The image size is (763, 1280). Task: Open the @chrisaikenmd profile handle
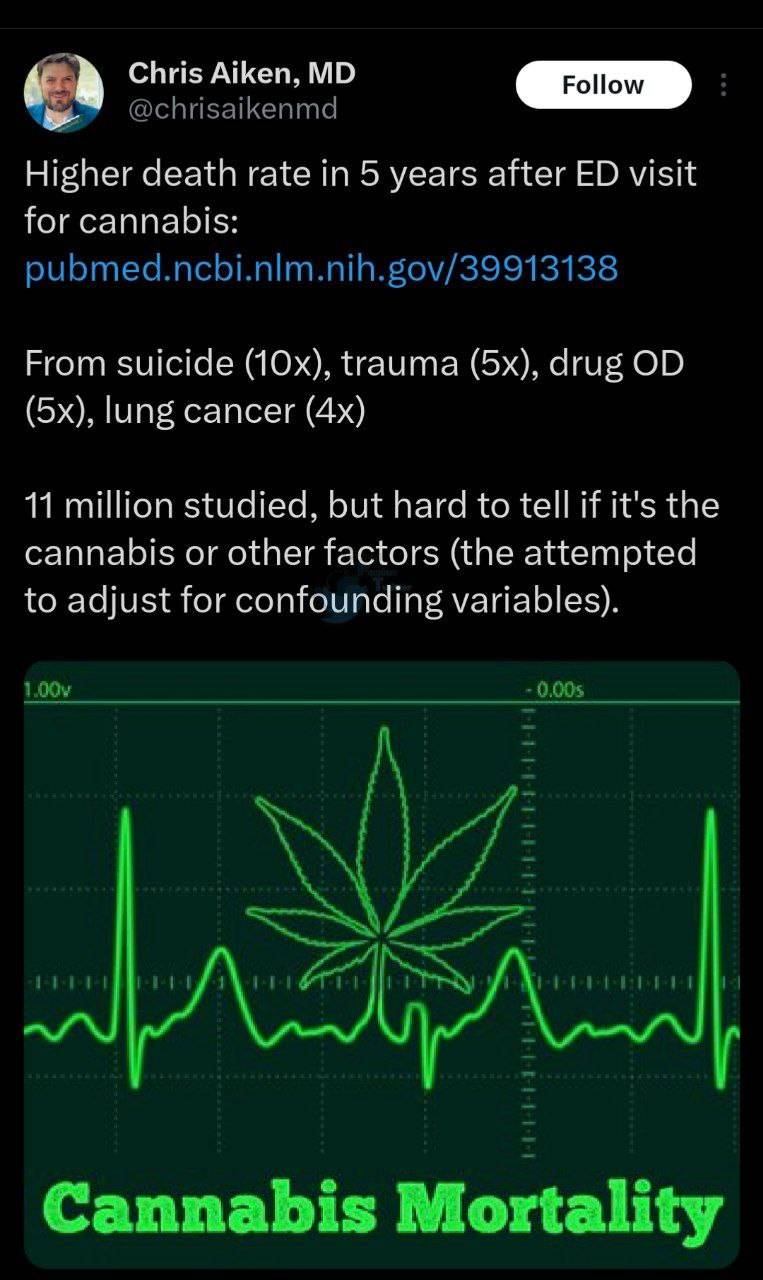[233, 108]
